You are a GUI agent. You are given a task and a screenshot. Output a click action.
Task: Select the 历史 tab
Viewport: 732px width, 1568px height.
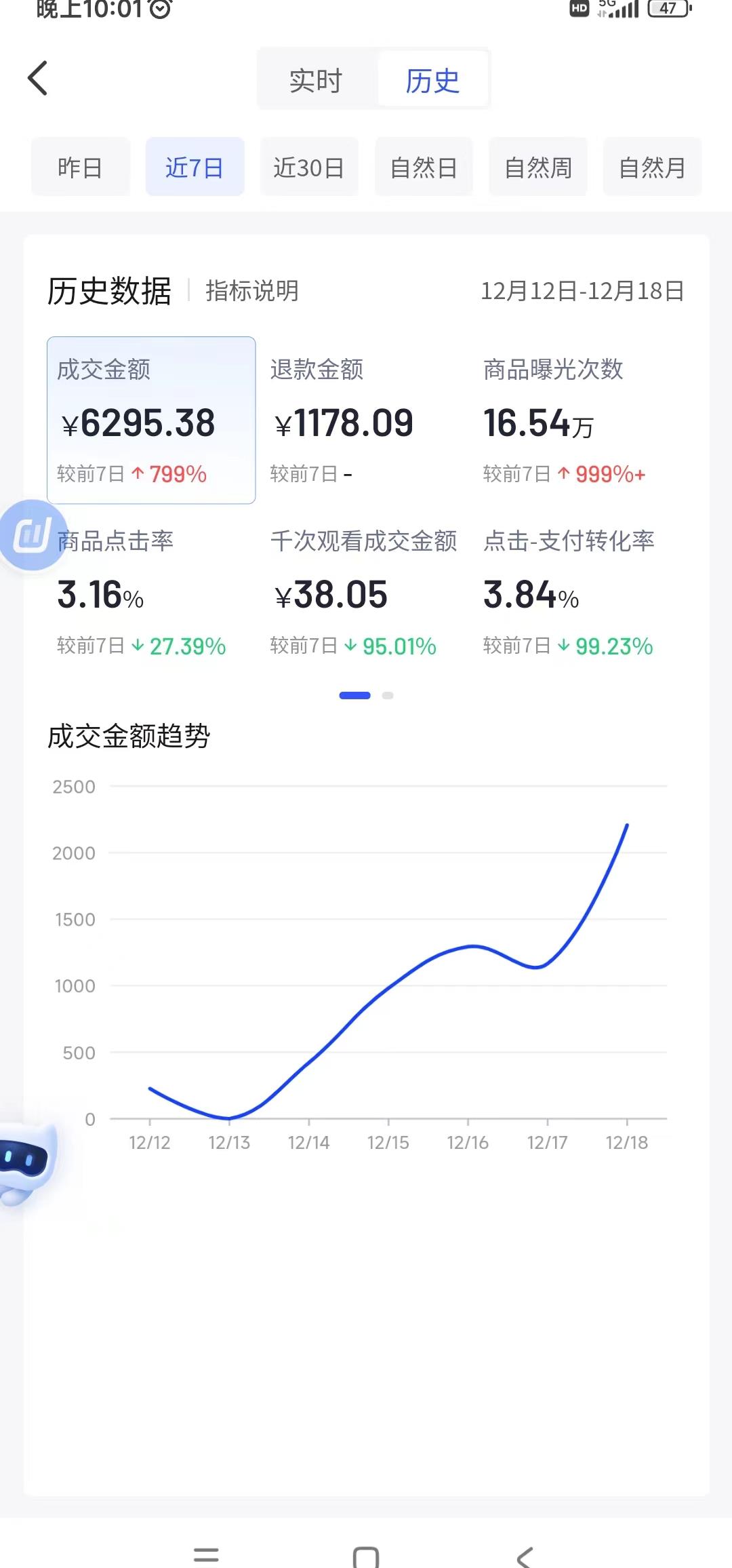[x=432, y=79]
